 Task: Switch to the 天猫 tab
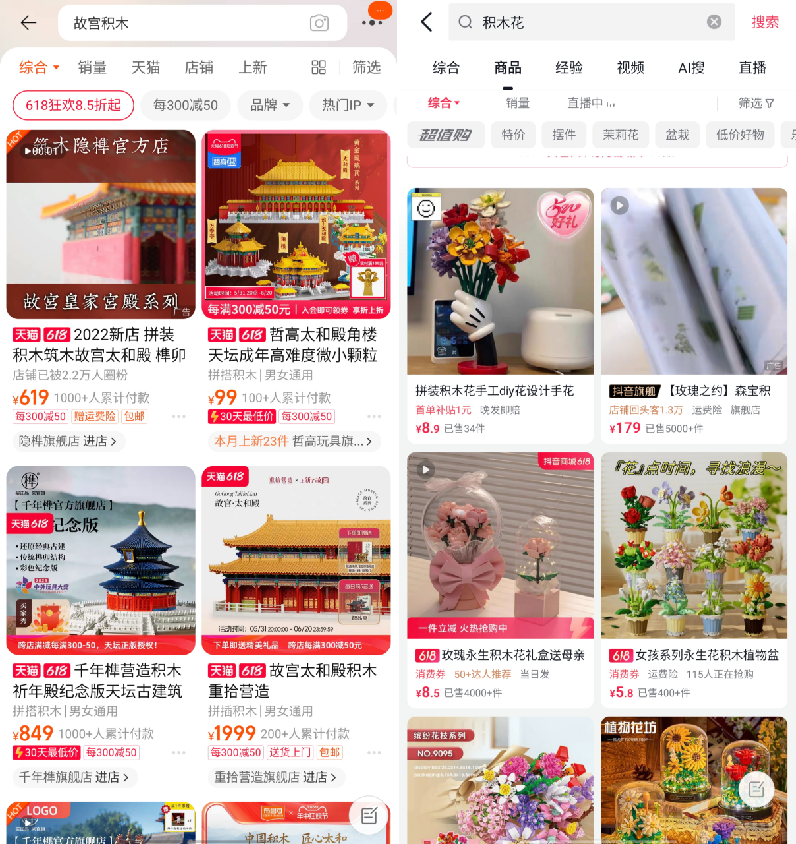[x=146, y=67]
